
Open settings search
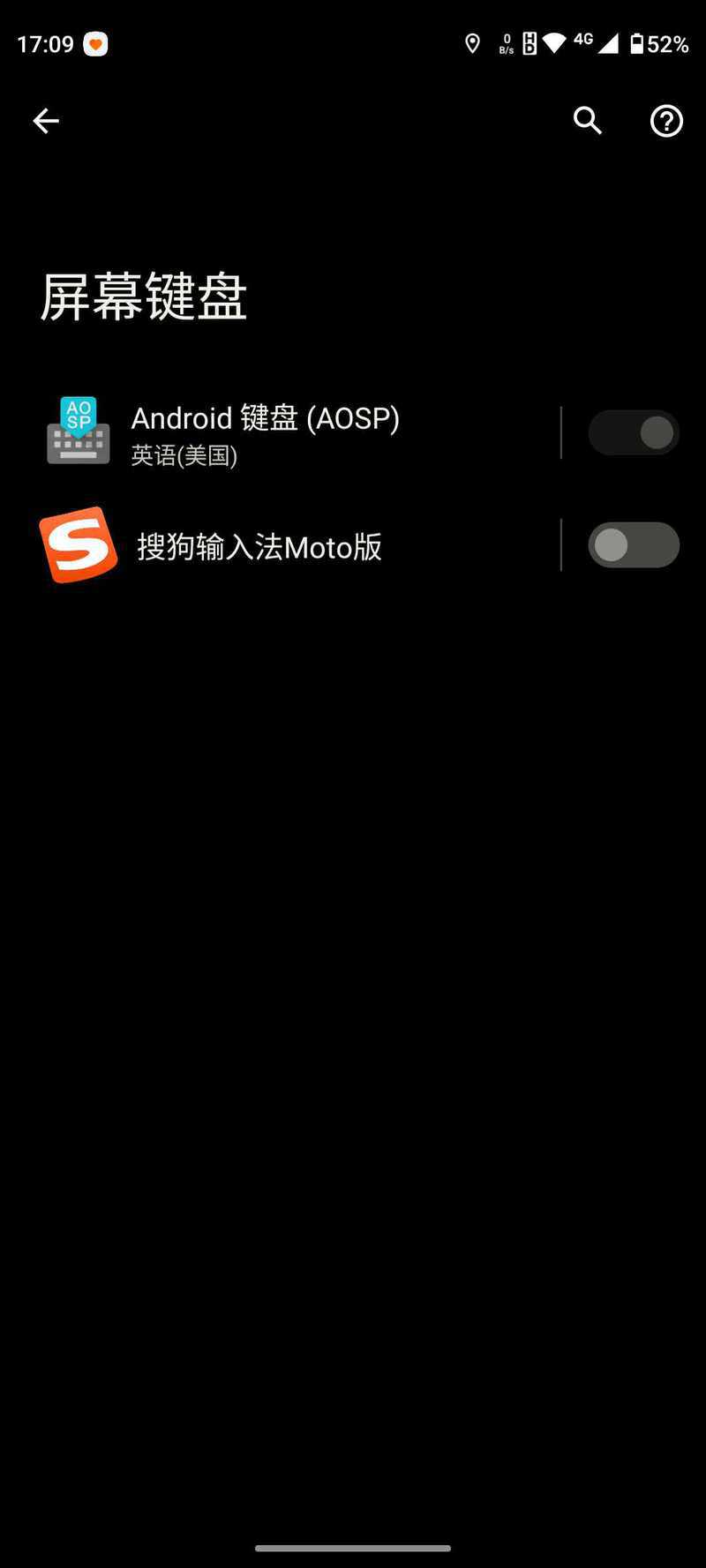click(588, 121)
